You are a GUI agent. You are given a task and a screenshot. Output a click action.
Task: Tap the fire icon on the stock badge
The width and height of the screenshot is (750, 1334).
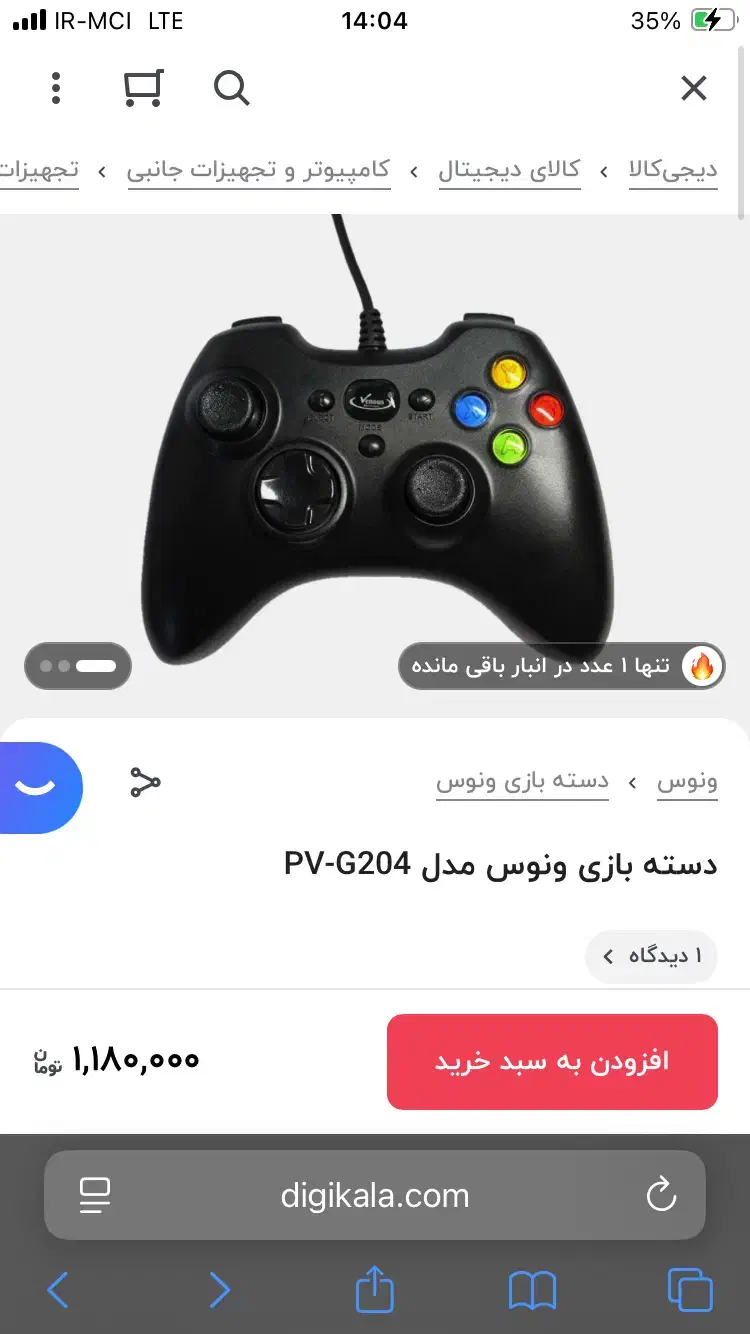click(702, 665)
